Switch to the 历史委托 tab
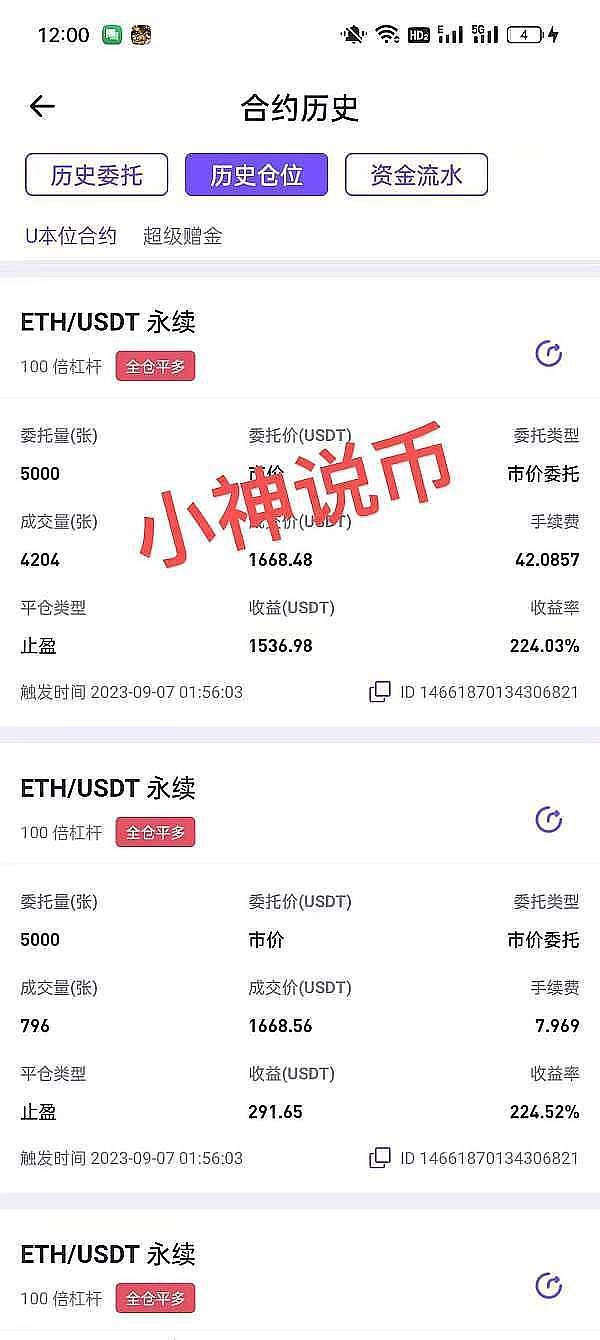 96,175
